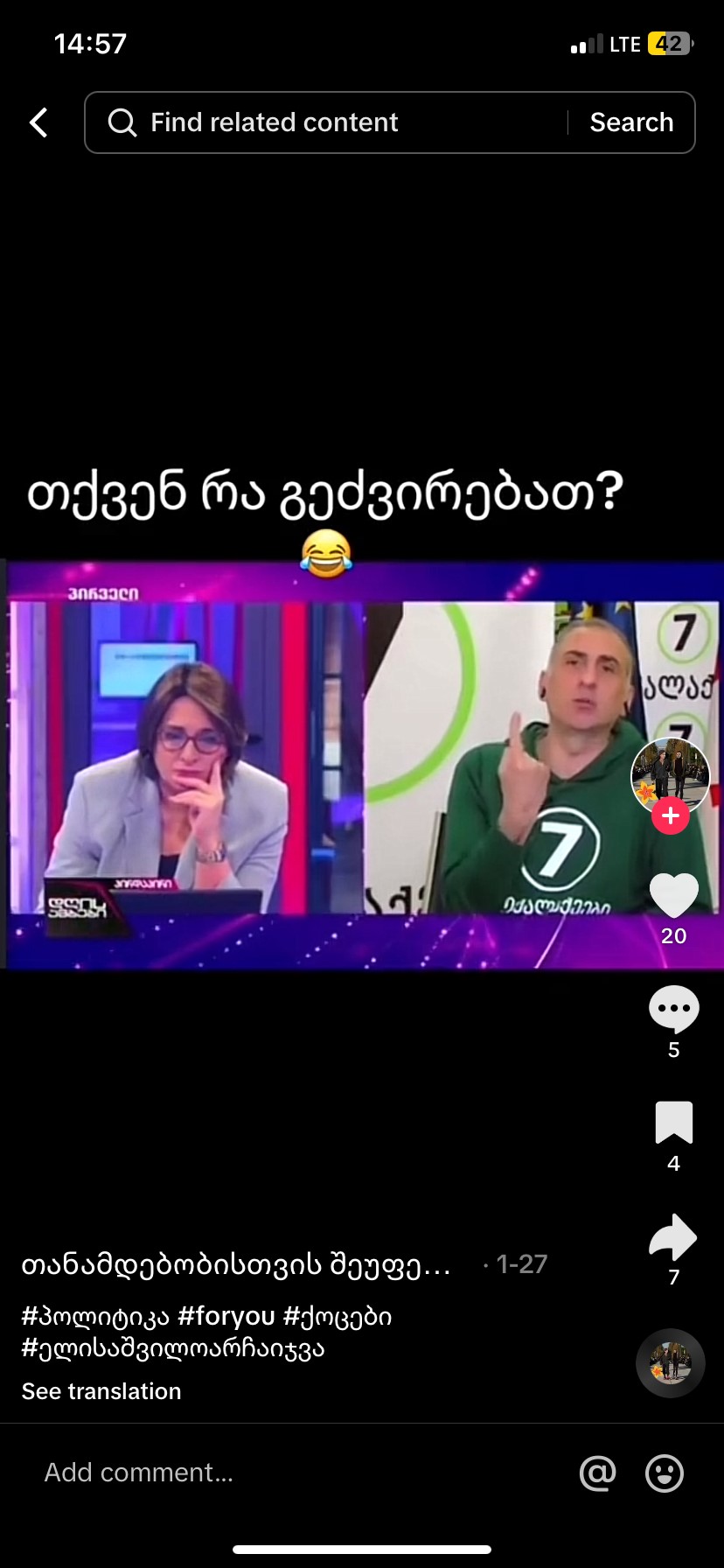Like this video with the heart
724x1568 pixels.
point(673,896)
